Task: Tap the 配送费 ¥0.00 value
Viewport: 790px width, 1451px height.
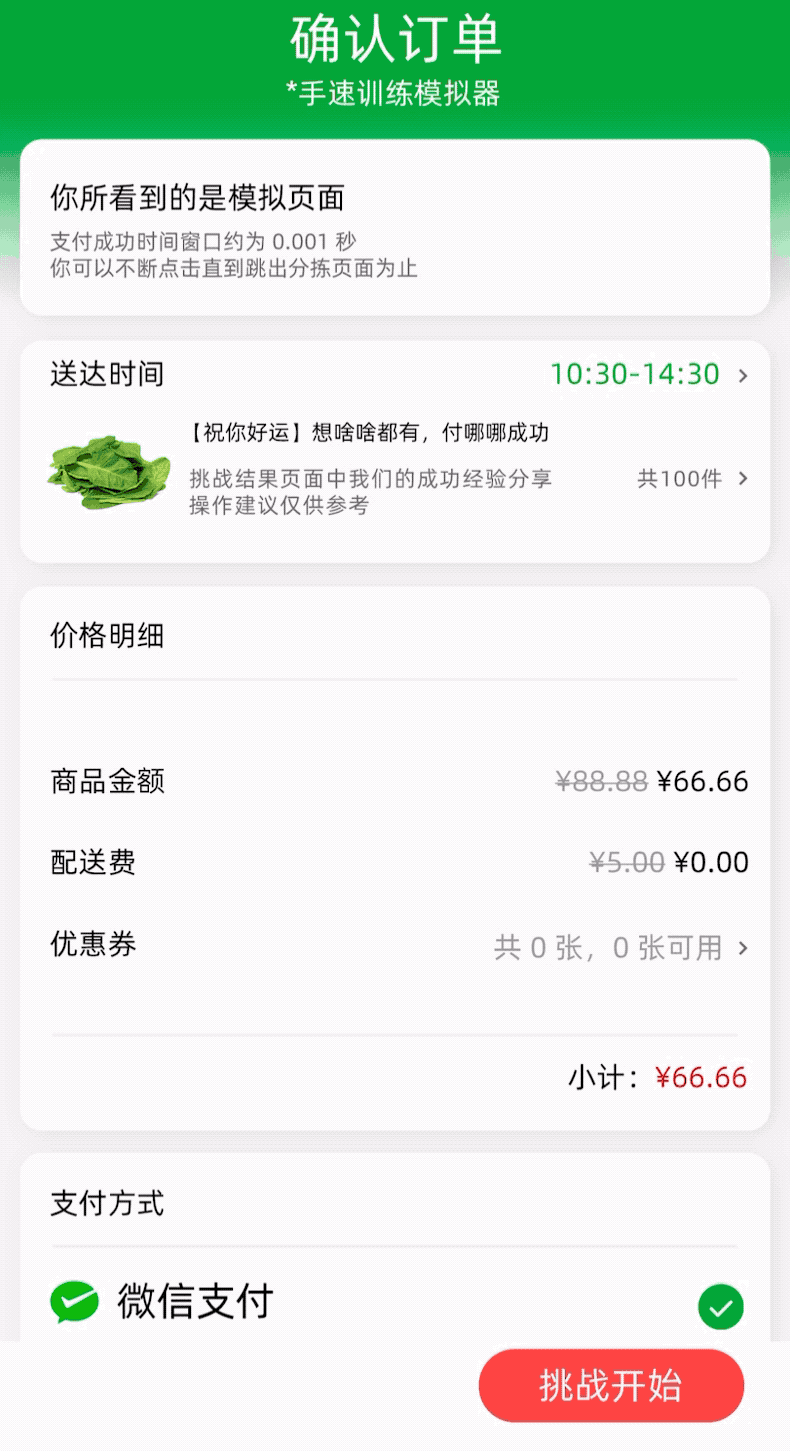Action: 711,862
